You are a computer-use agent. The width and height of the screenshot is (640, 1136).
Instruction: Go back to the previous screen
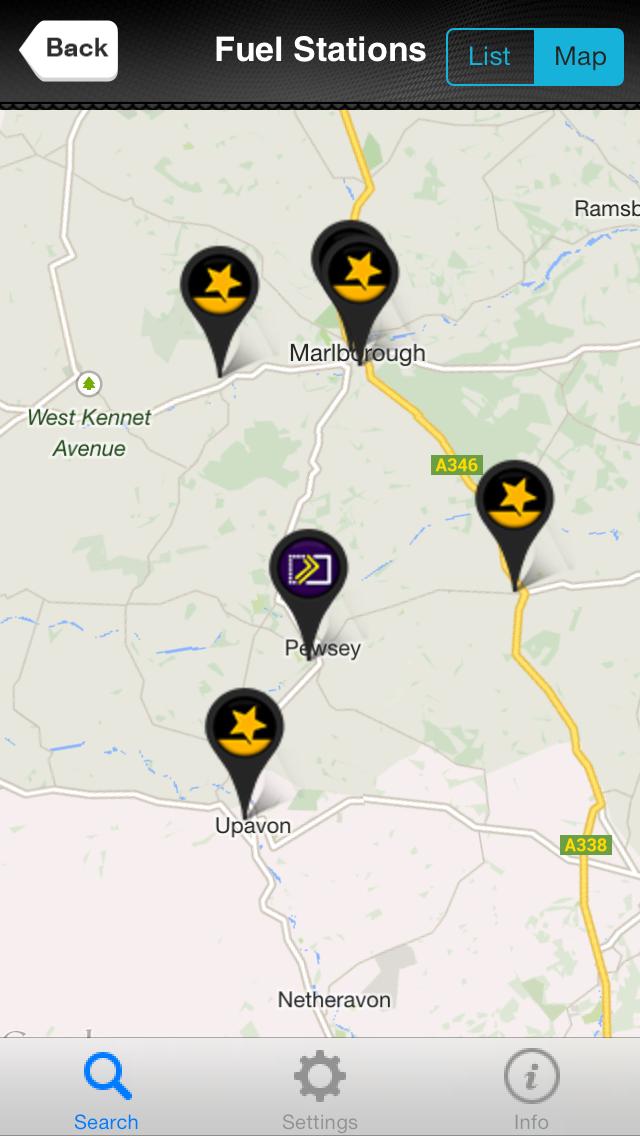click(70, 50)
